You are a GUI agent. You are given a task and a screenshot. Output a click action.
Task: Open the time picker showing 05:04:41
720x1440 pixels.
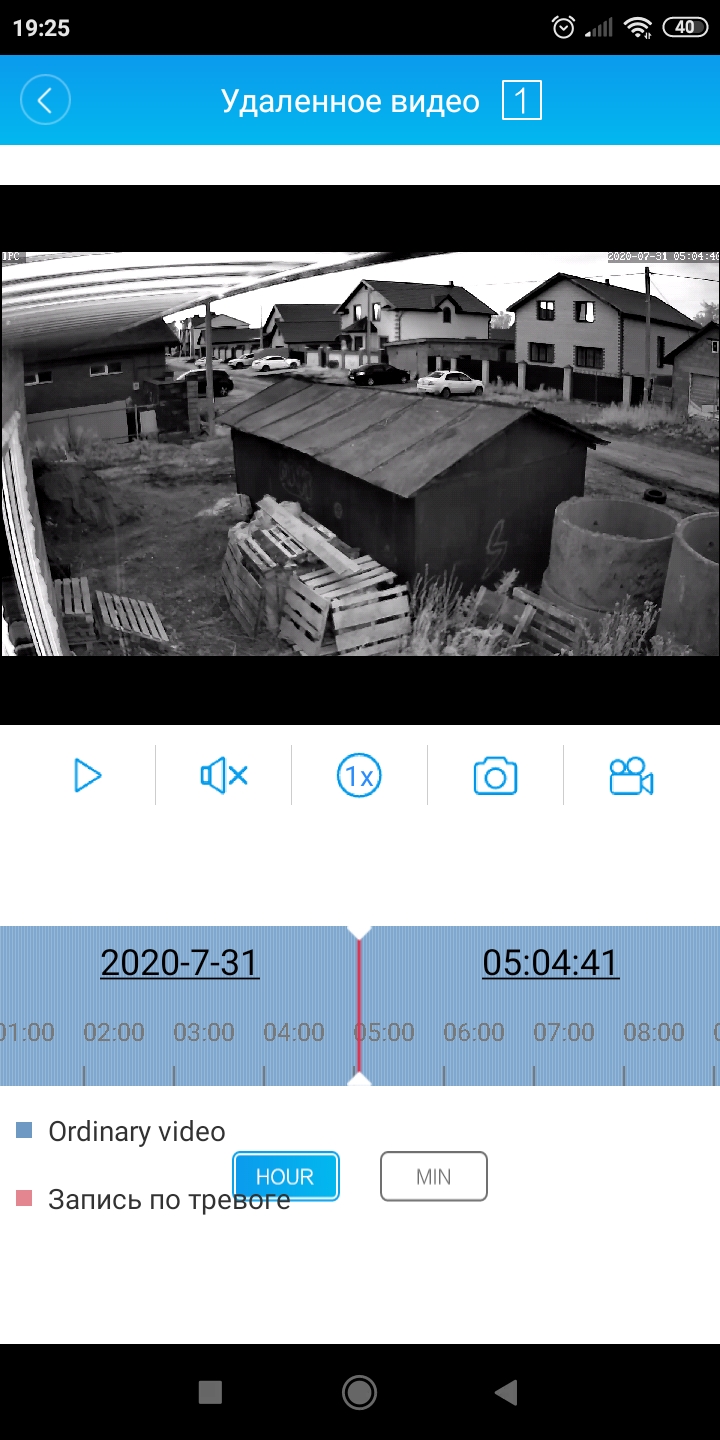point(551,963)
